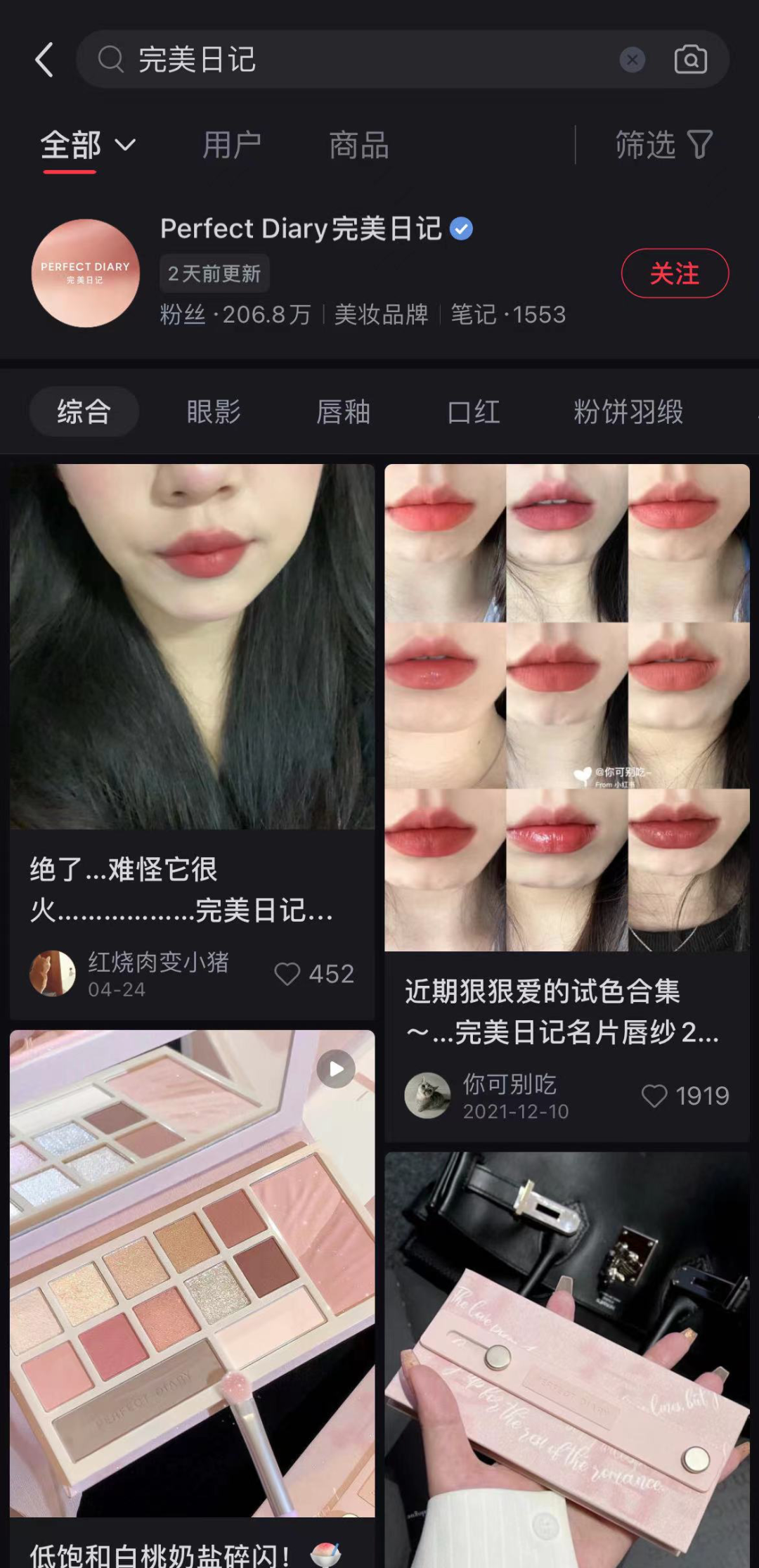Go back using the back arrow

point(44,60)
